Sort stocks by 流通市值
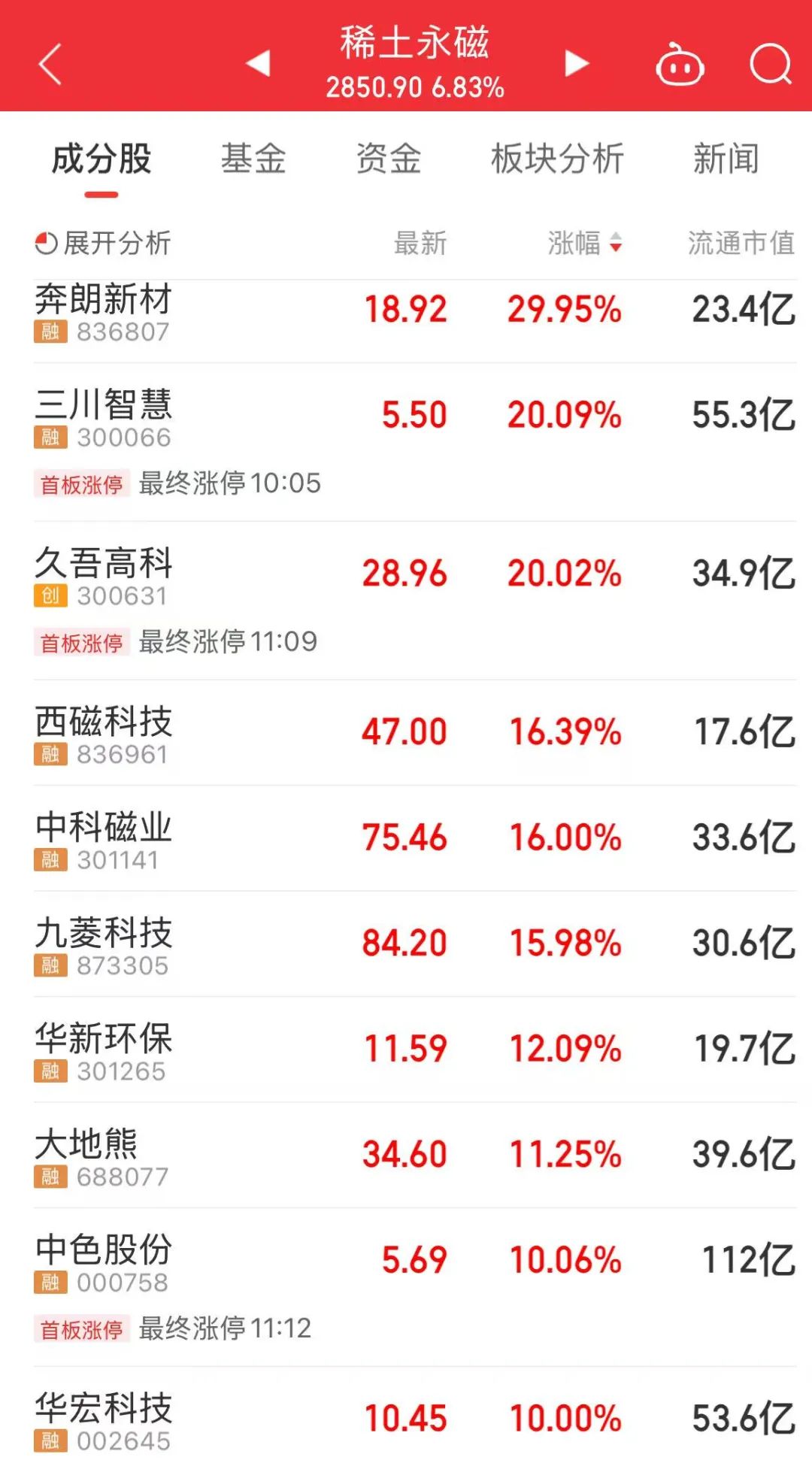The width and height of the screenshot is (812, 1460). [741, 243]
